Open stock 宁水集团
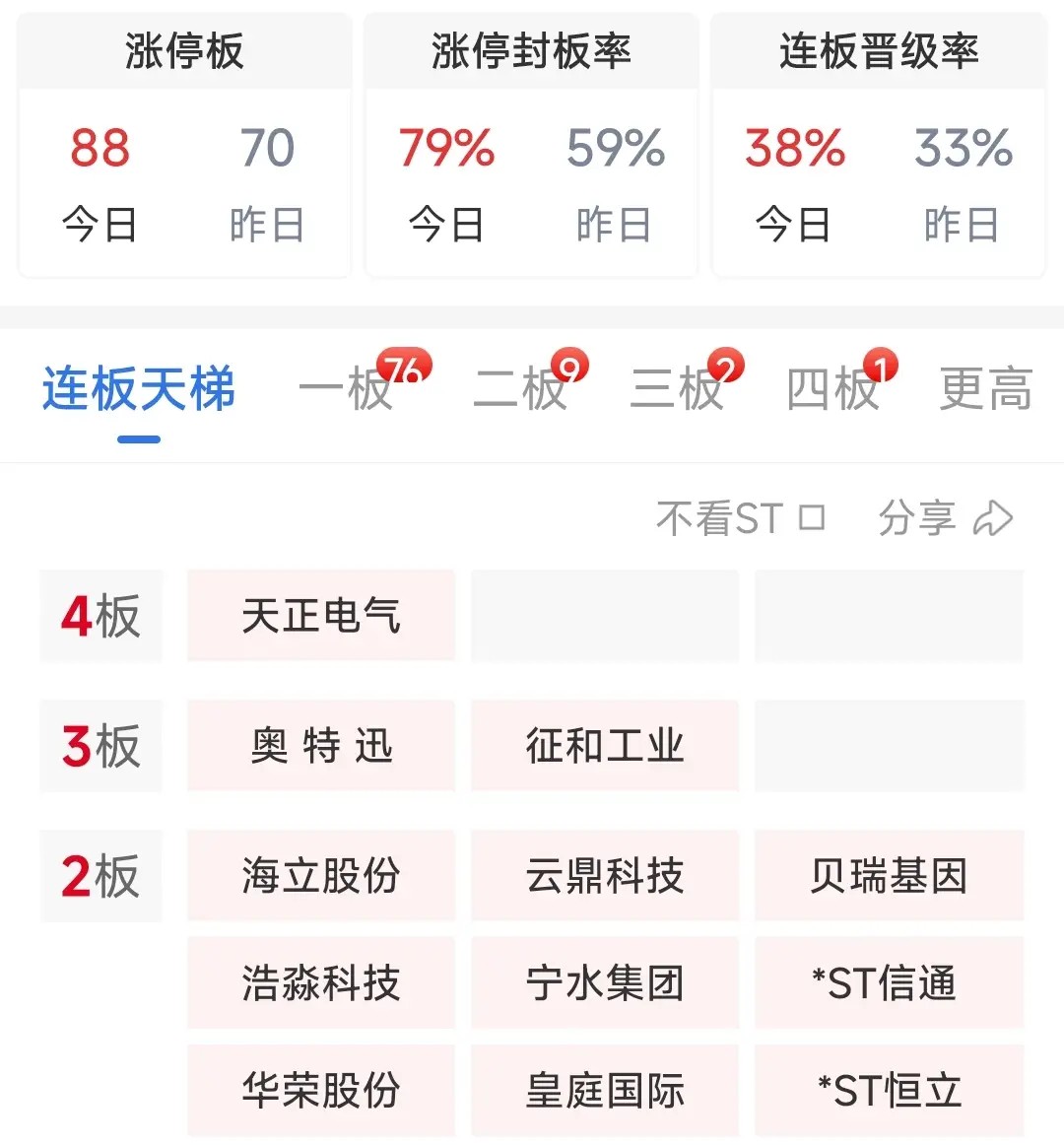Screen dimensions: 1064x1145 click(x=605, y=982)
